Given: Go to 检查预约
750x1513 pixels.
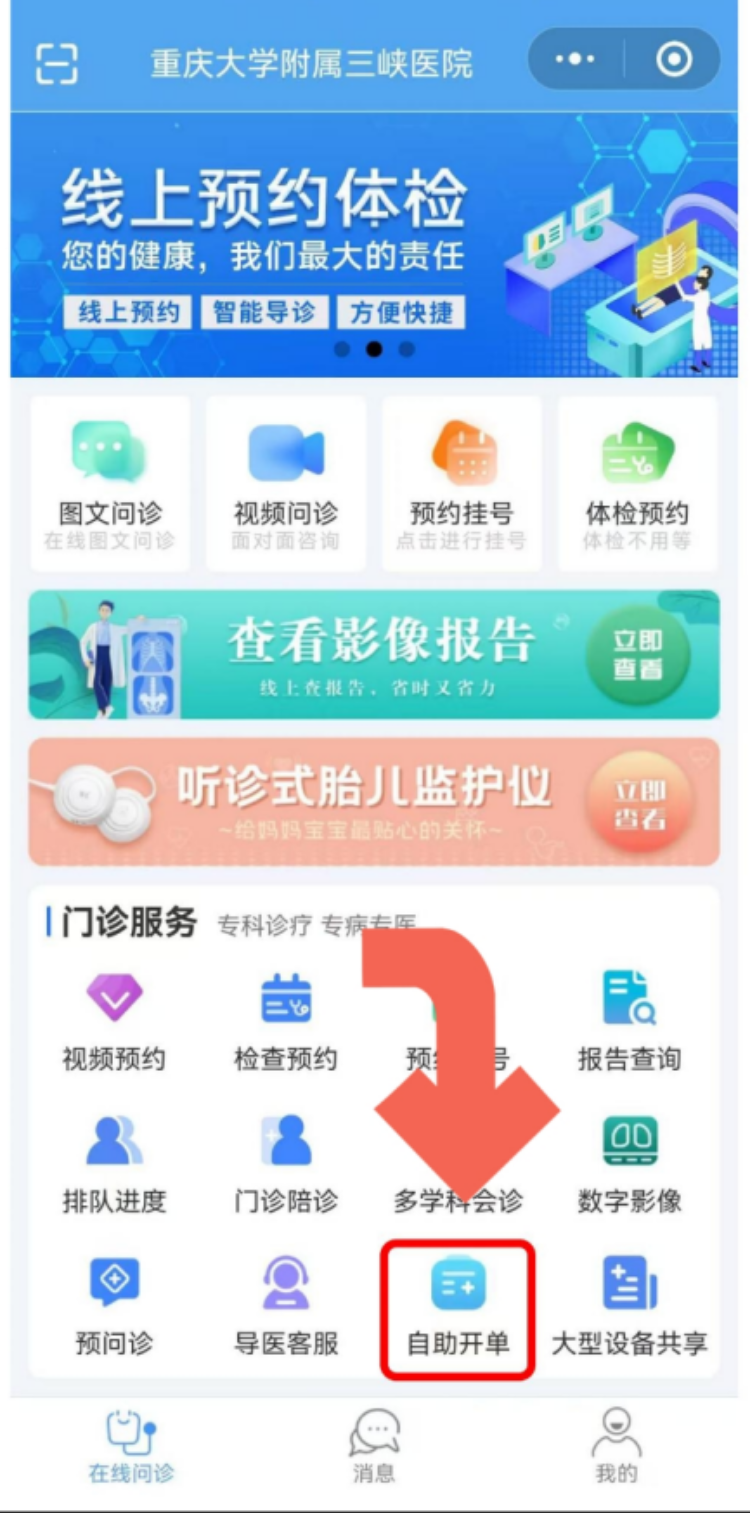Looking at the screenshot, I should [286, 1022].
